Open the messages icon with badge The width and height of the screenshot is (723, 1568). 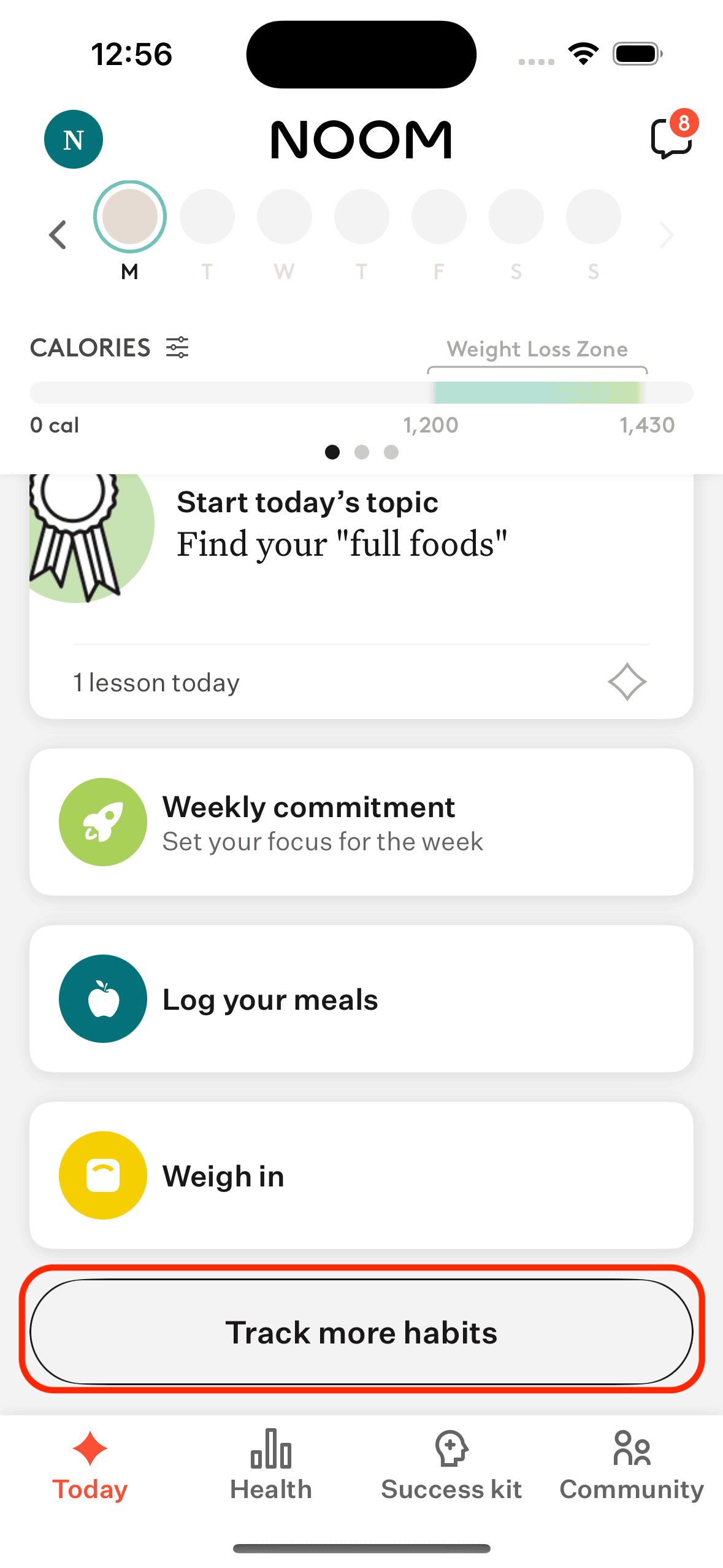click(x=671, y=138)
